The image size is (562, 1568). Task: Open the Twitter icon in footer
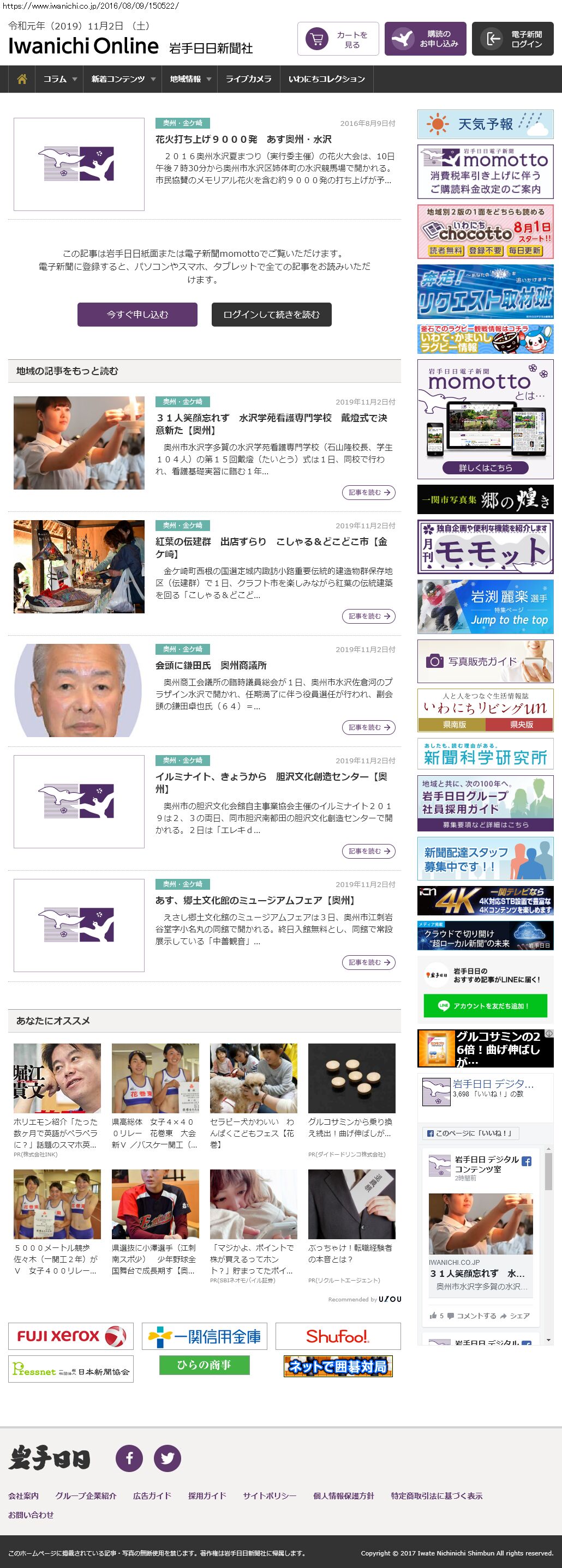[168, 1458]
